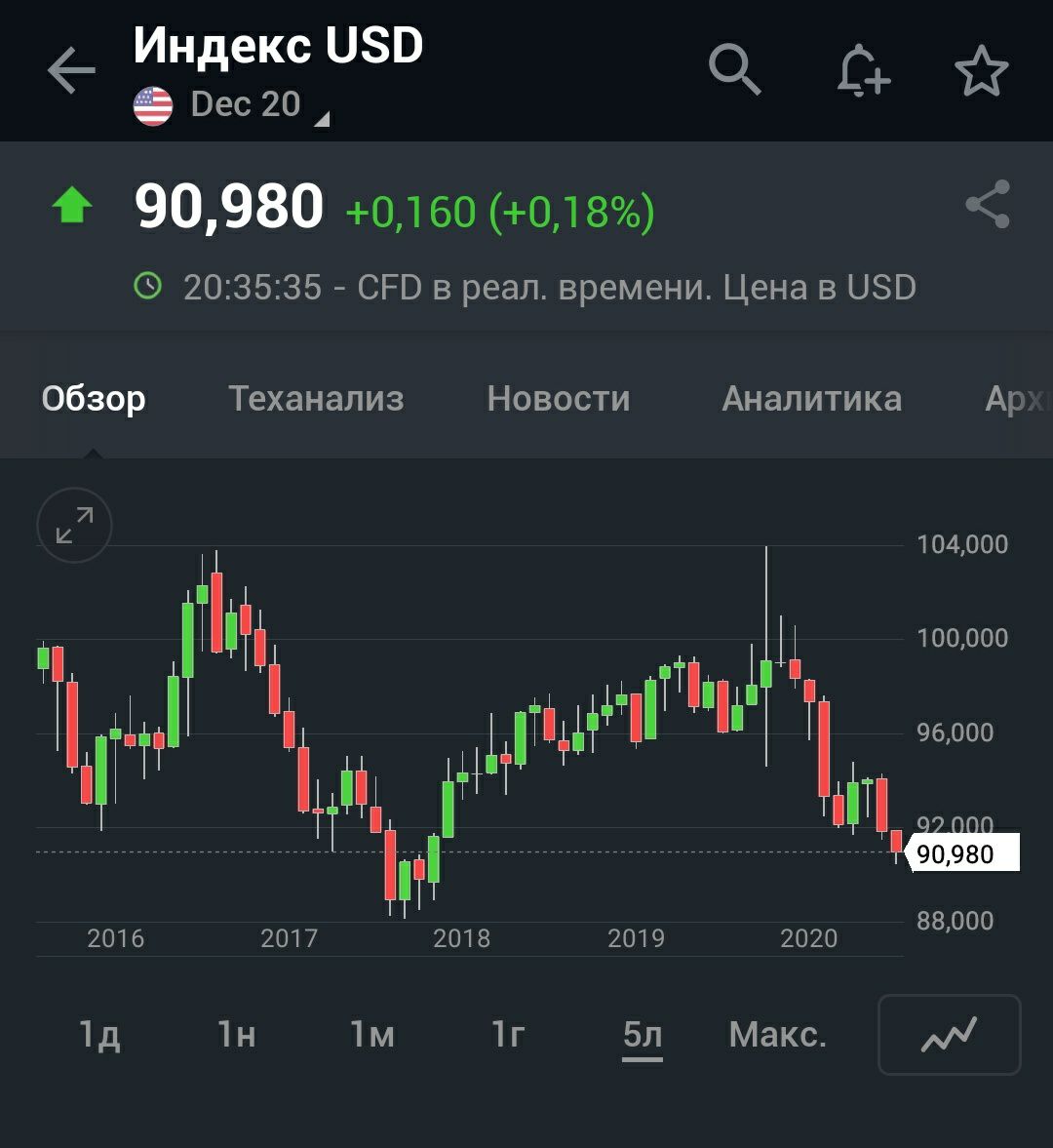Add Индекс USD to favorites
Image resolution: width=1053 pixels, height=1148 pixels.
[981, 71]
